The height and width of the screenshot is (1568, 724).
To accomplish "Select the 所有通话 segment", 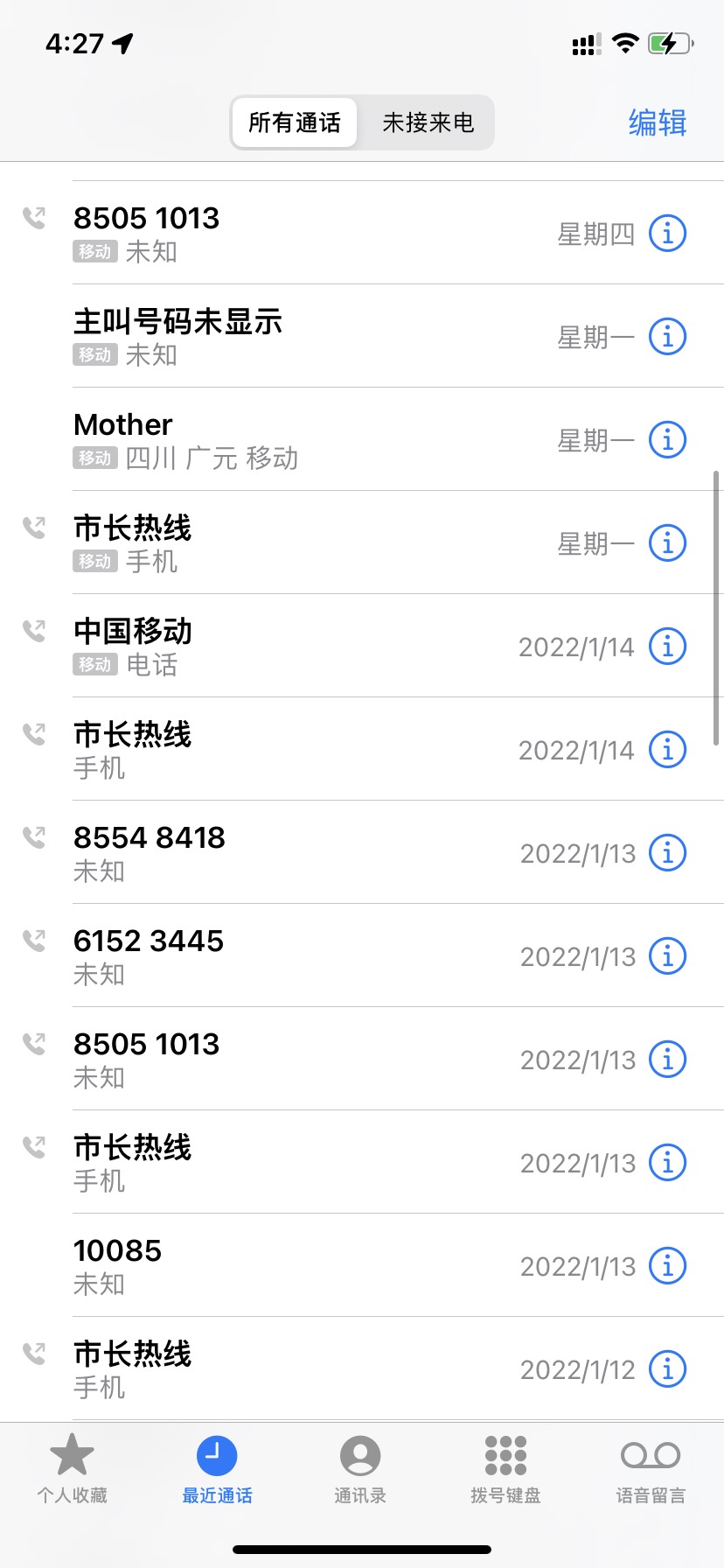I will coord(295,122).
